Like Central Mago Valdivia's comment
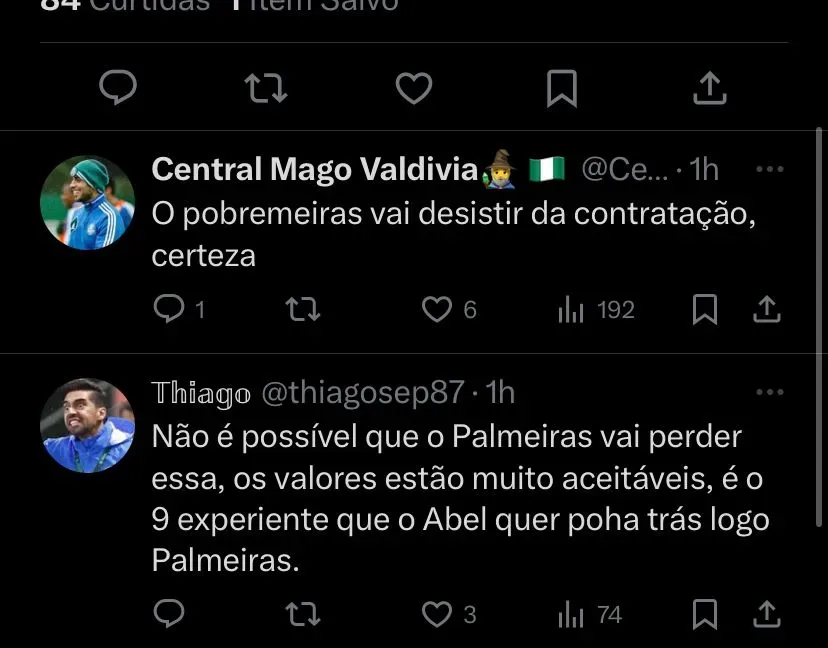The image size is (828, 648). (436, 310)
